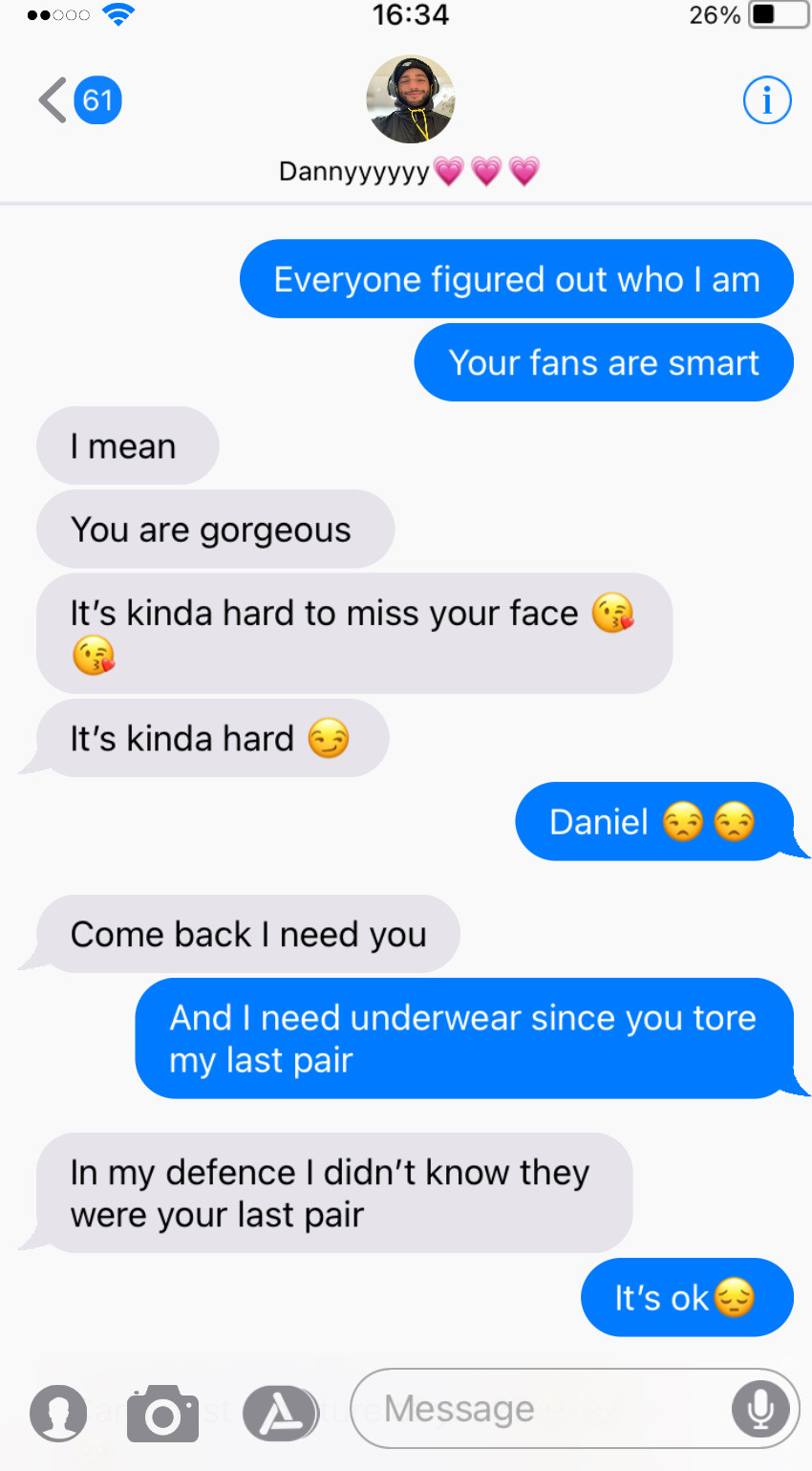812x1471 pixels.
Task: Open conversation details info button
Action: 766,100
